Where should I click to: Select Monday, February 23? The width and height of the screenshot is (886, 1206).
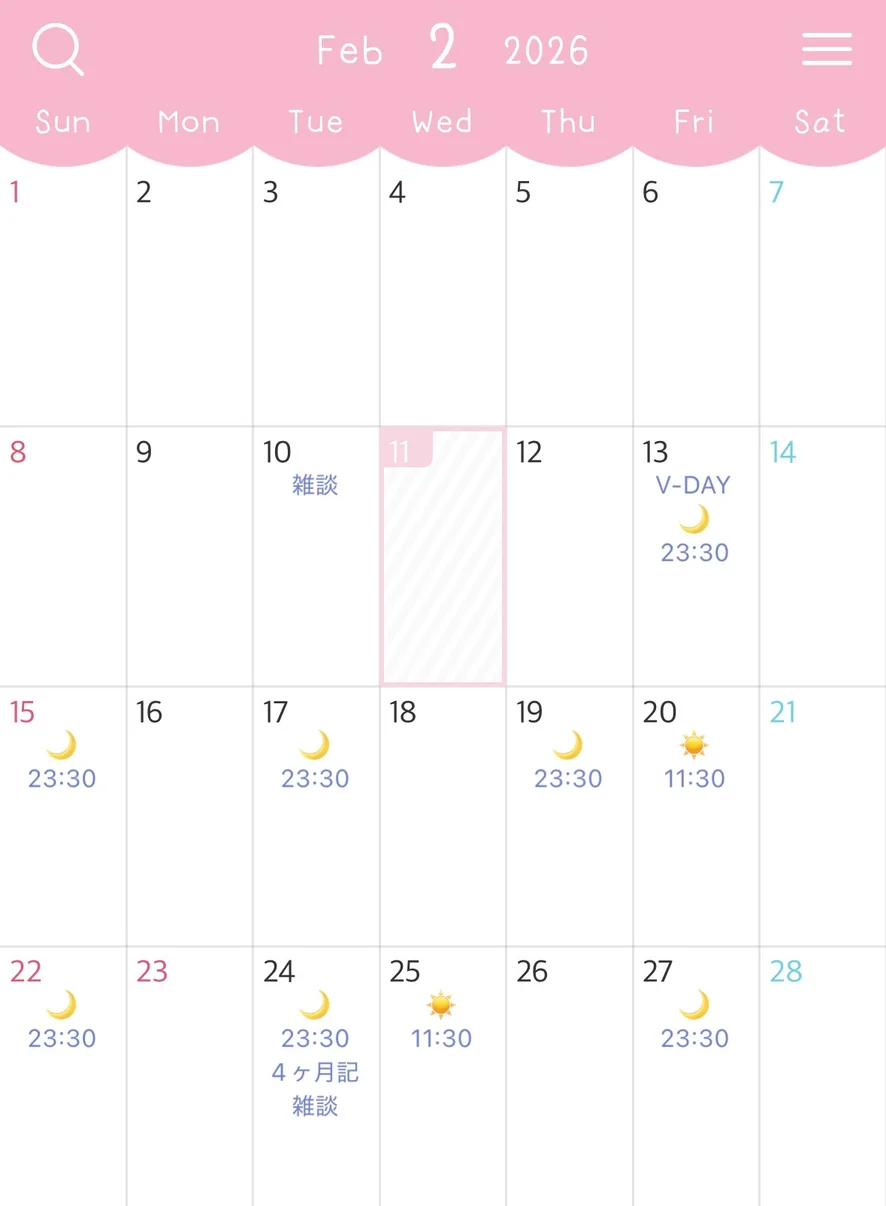190,1075
